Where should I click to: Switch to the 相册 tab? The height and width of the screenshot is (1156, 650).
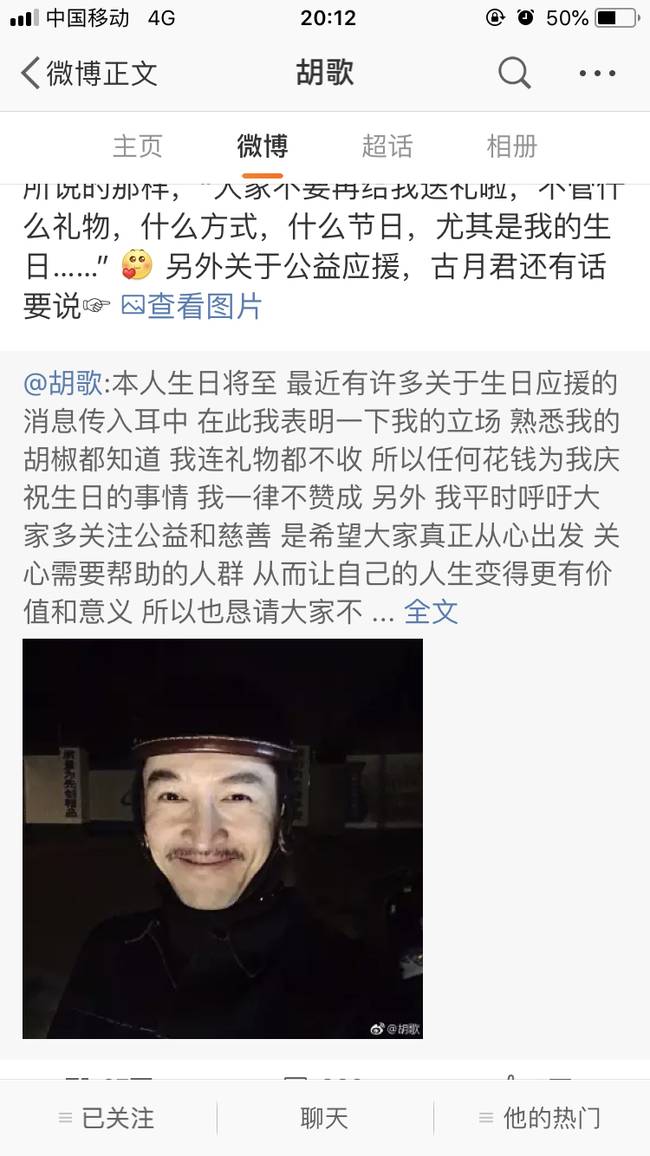[511, 146]
